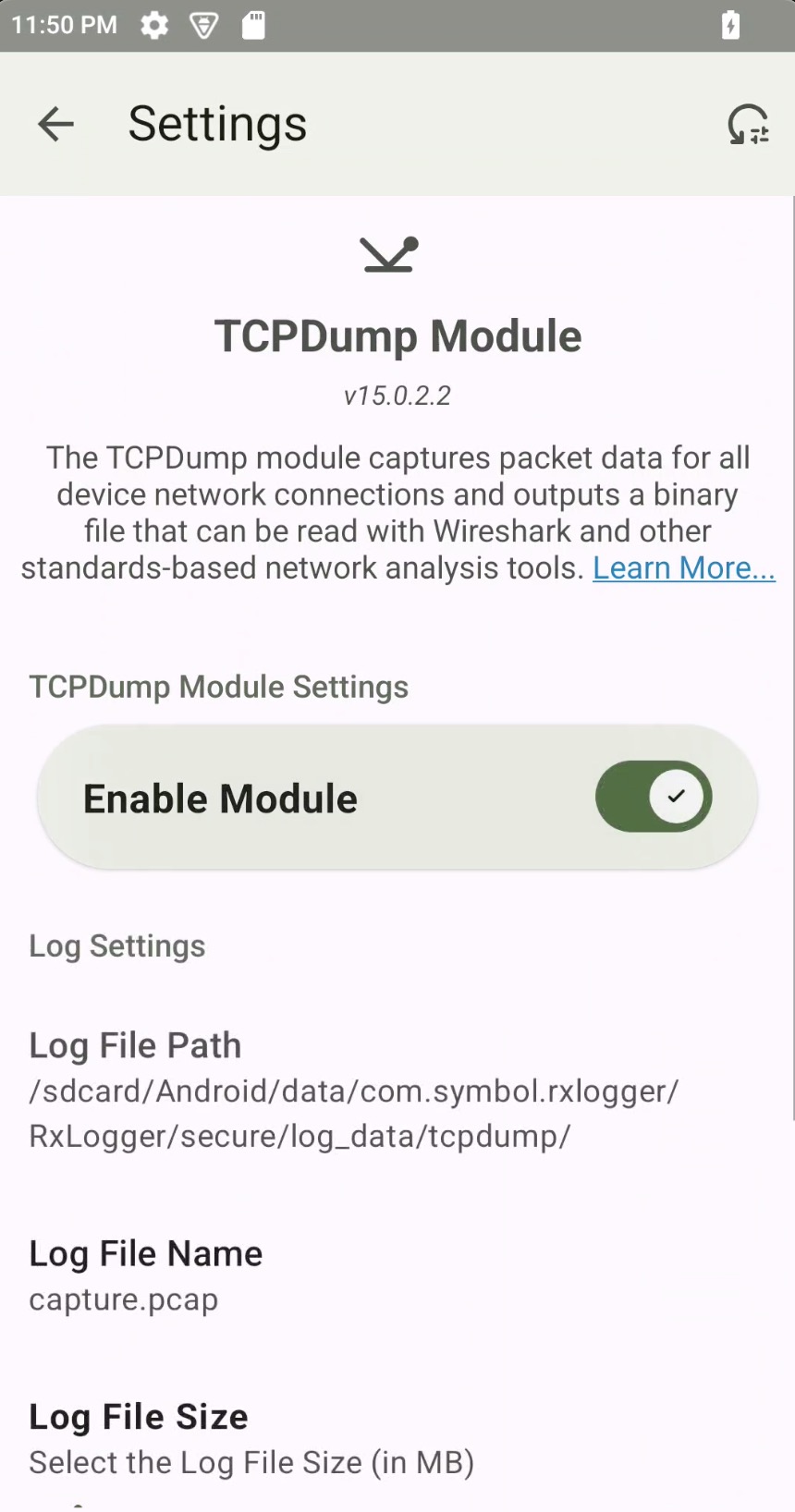This screenshot has width=795, height=1512.
Task: Tap the reset settings icon in app bar
Action: coord(748,124)
